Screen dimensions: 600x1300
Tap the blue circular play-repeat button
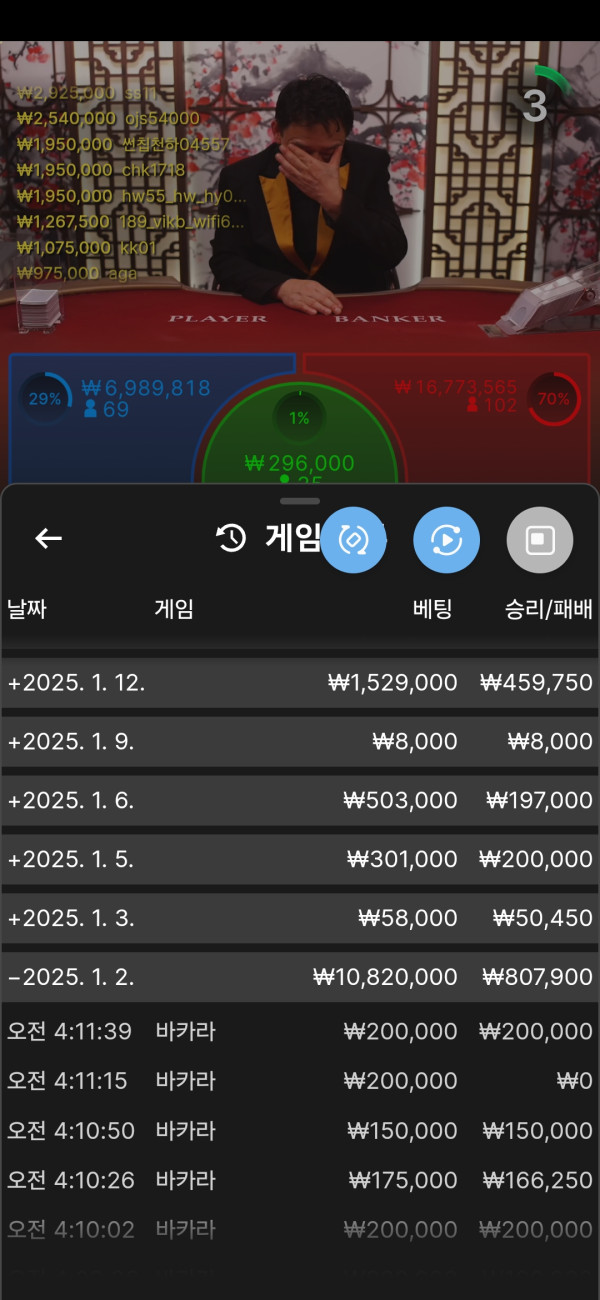point(446,540)
